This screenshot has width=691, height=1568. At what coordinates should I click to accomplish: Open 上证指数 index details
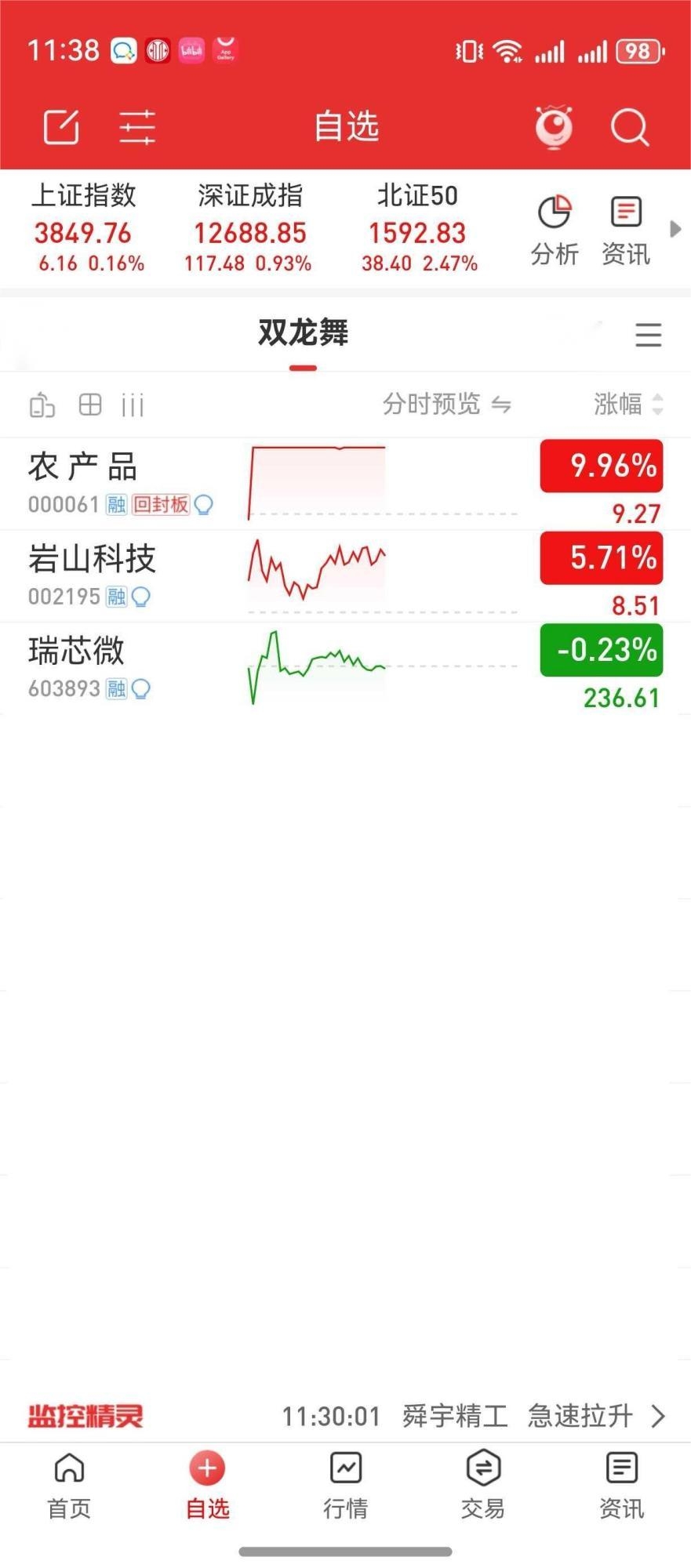click(x=85, y=229)
